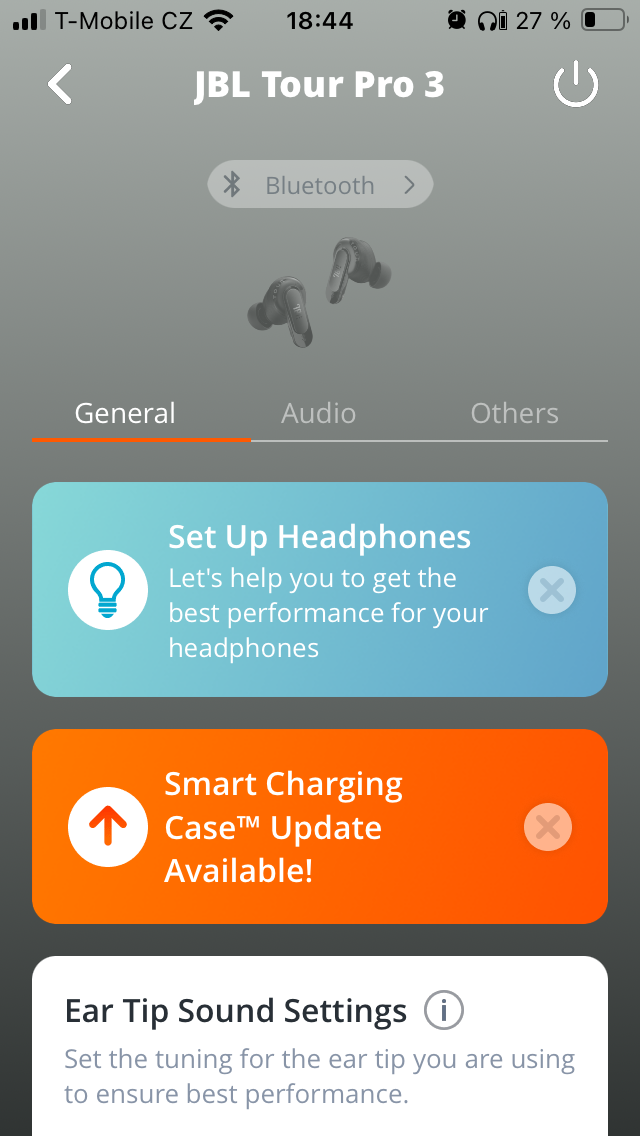640x1136 pixels.
Task: Go back using the top-left arrow
Action: 60,85
